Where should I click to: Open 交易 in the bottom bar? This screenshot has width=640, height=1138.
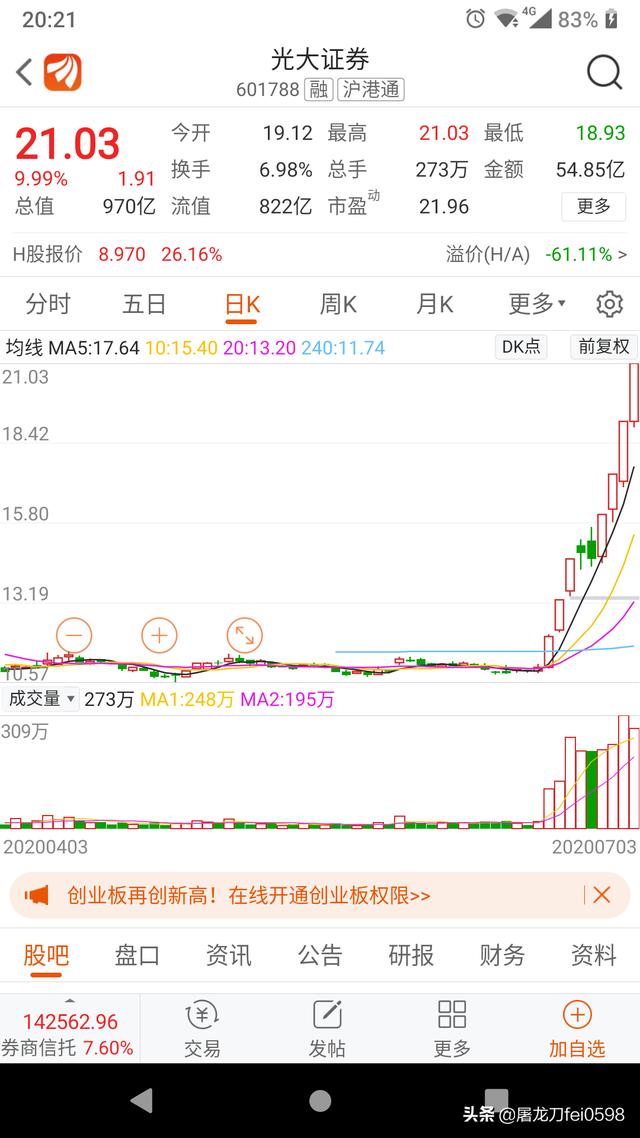click(x=202, y=1028)
